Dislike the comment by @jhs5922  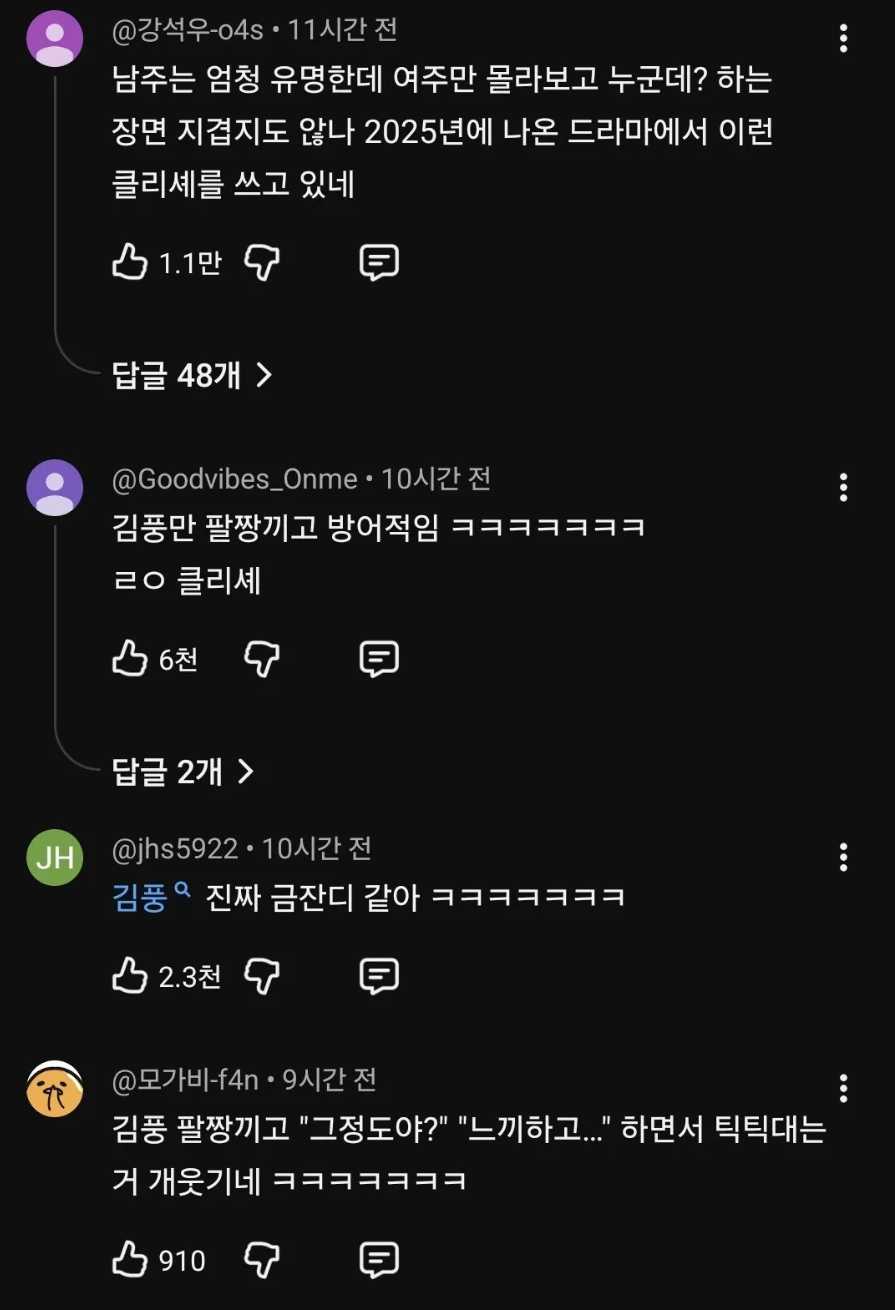(263, 975)
